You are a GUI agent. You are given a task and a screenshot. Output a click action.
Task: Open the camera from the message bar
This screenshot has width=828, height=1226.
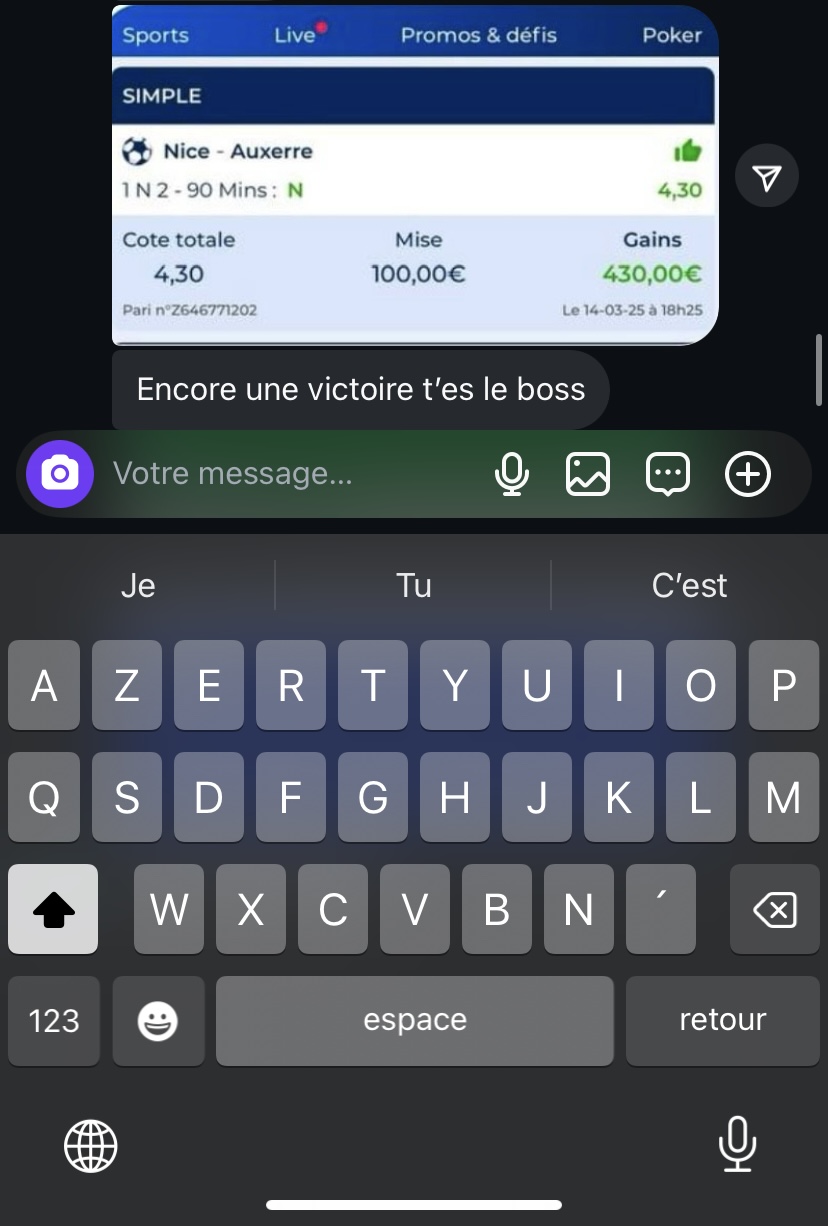click(x=60, y=473)
